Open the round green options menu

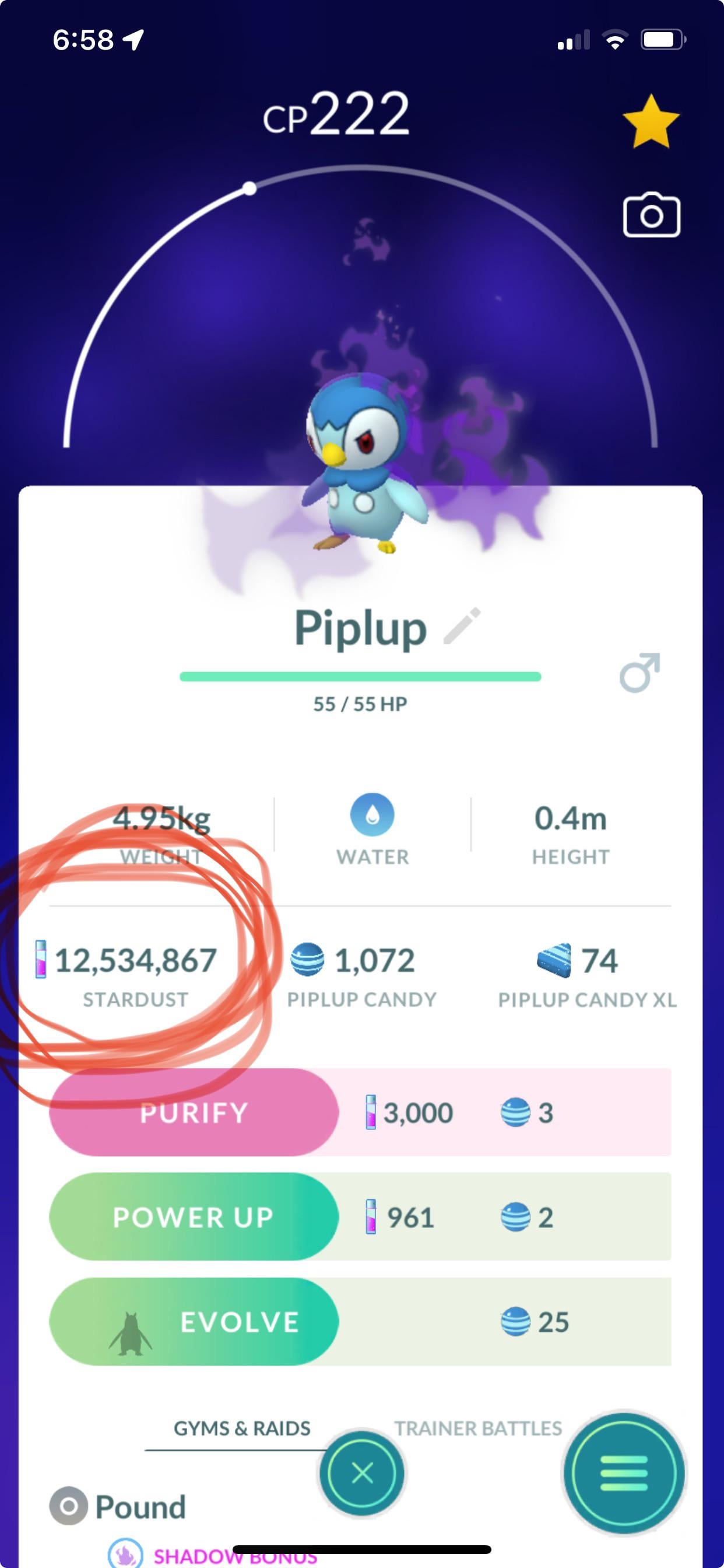point(624,1473)
